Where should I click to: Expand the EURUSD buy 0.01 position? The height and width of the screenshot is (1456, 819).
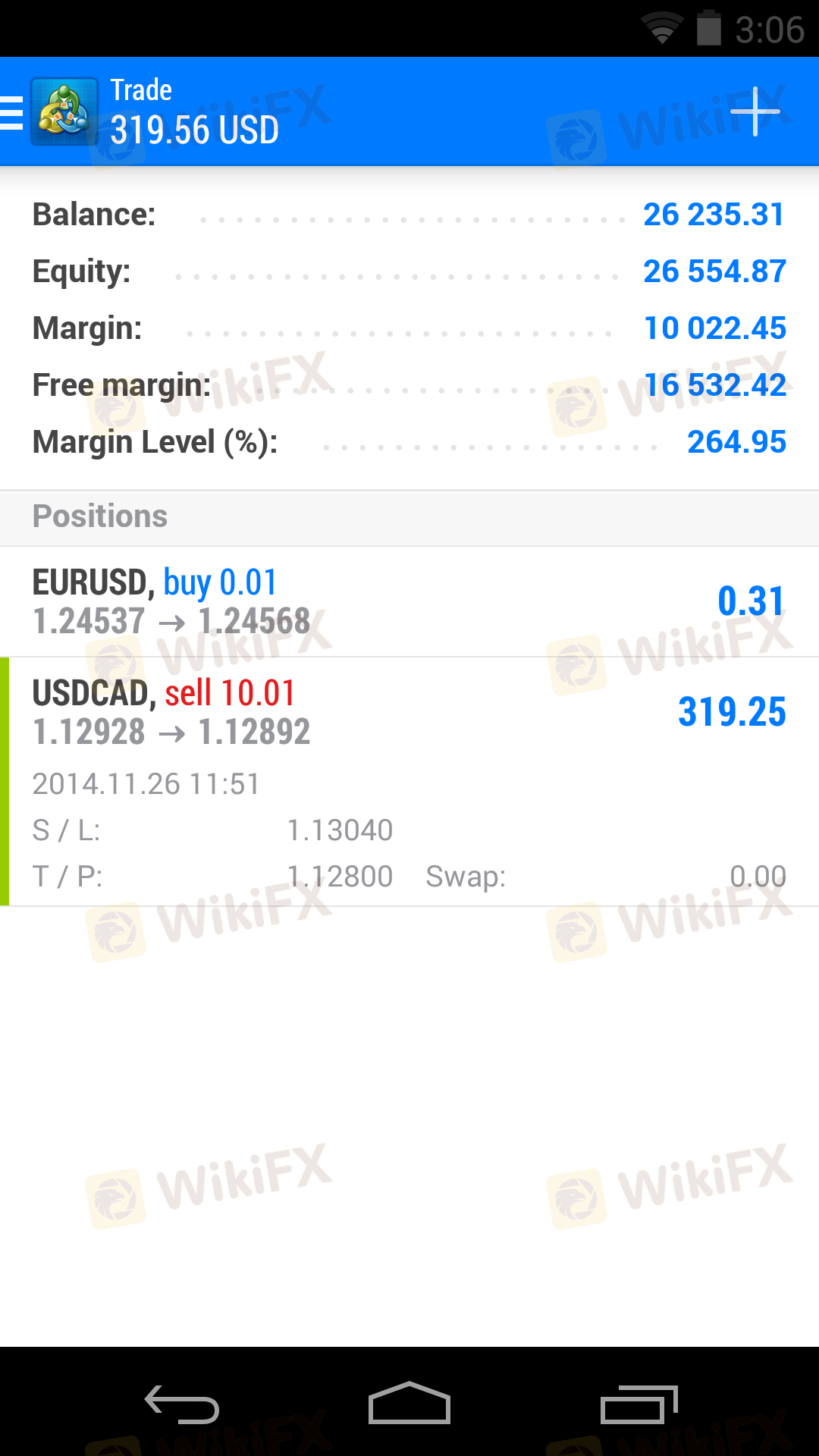[x=409, y=601]
